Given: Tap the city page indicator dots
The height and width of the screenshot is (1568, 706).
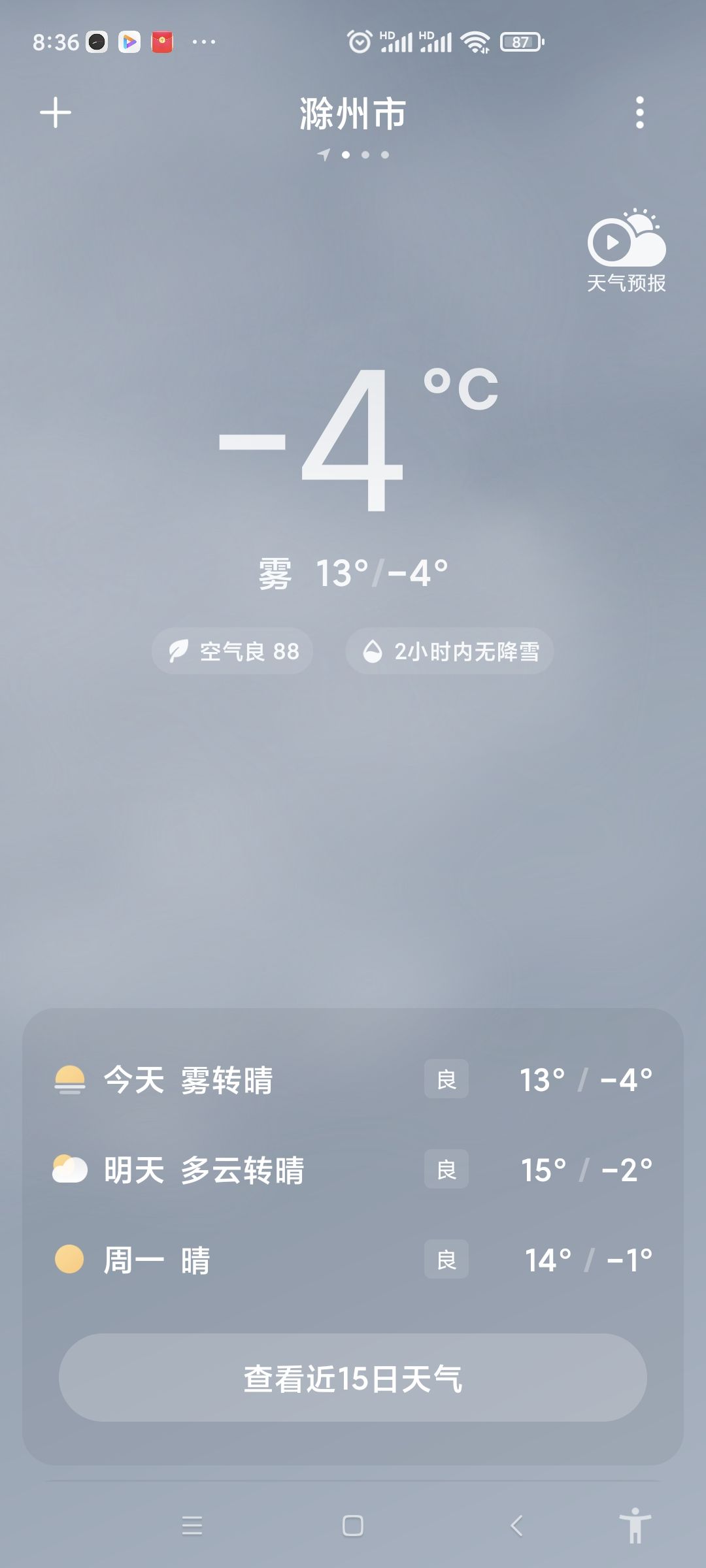Looking at the screenshot, I should tap(354, 155).
